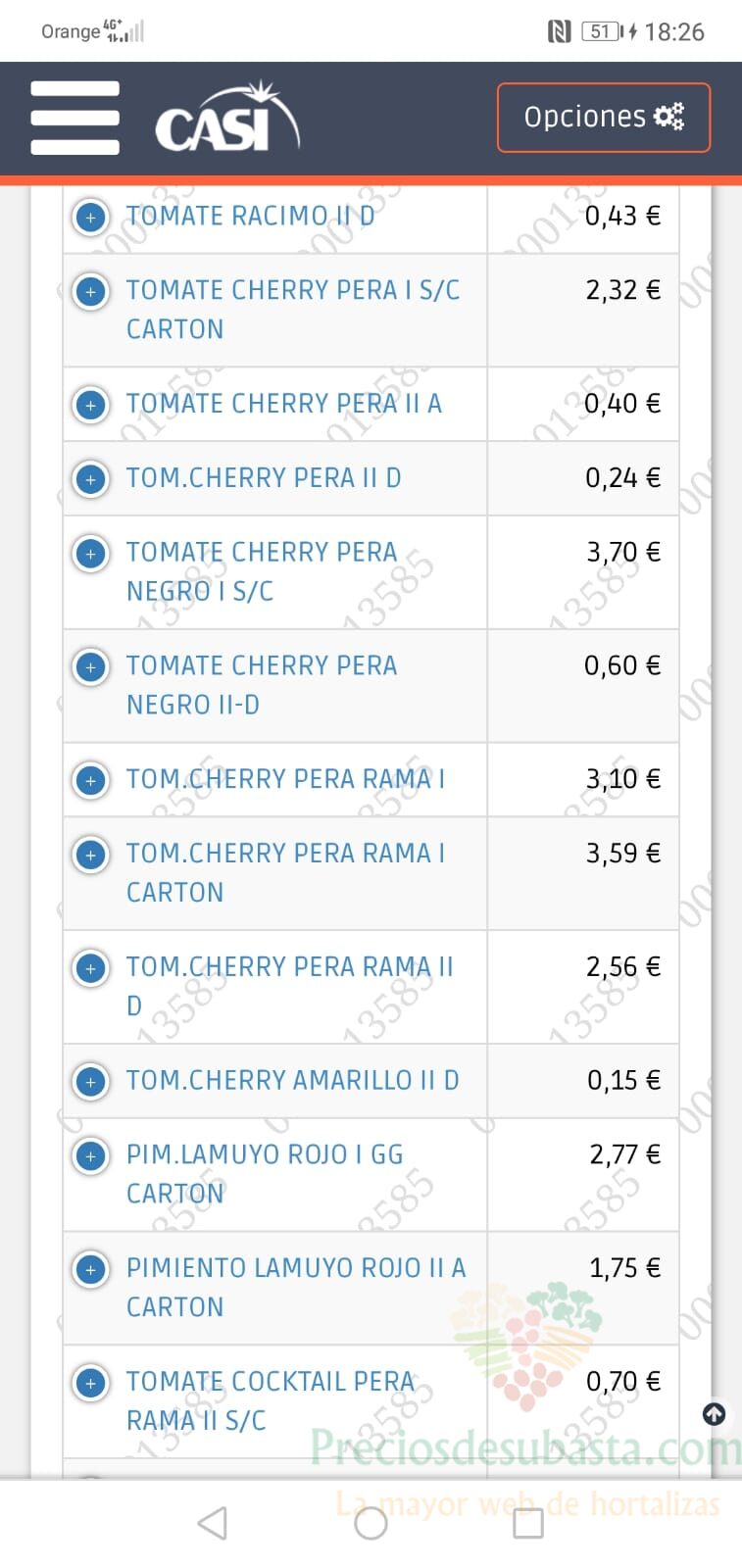
Task: Go to the home screen
Action: pyautogui.click(x=371, y=1523)
